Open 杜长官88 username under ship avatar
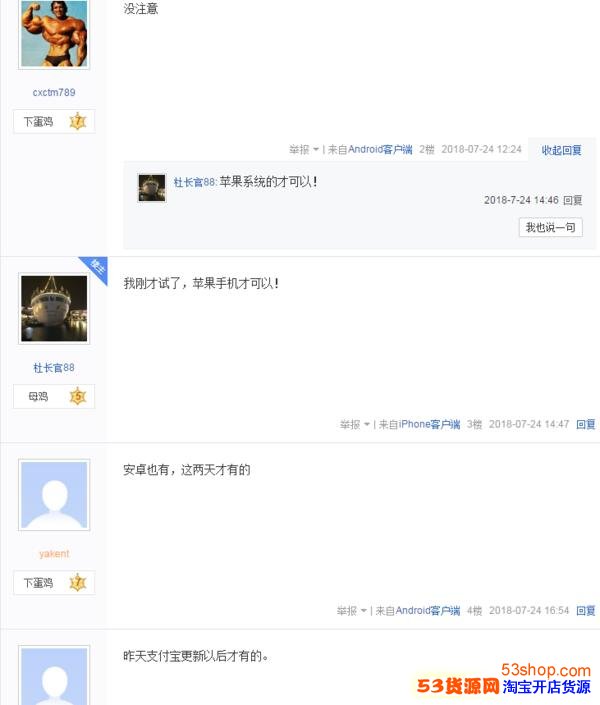The height and width of the screenshot is (705, 600). point(54,368)
